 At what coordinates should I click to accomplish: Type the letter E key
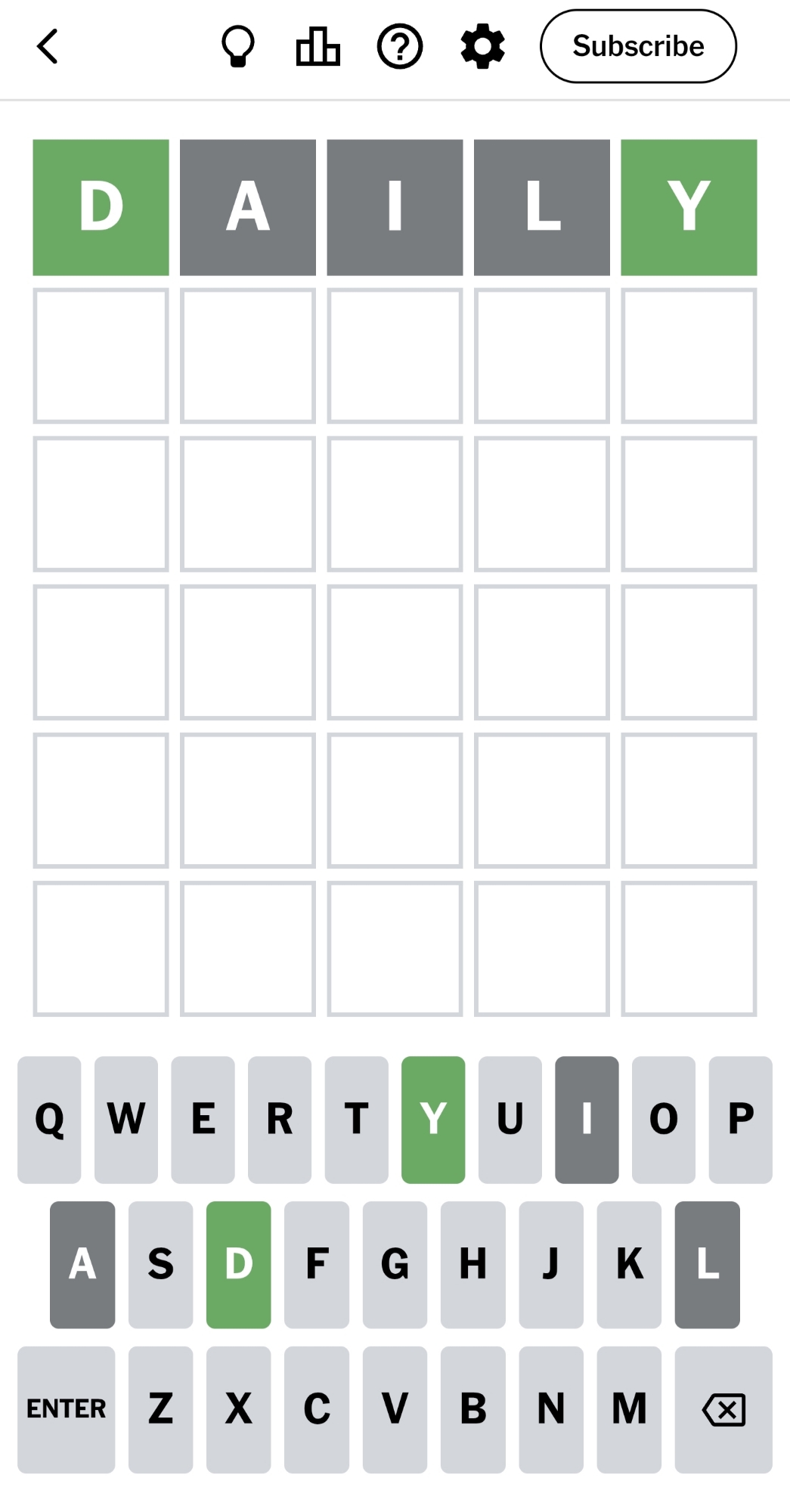coord(203,1119)
